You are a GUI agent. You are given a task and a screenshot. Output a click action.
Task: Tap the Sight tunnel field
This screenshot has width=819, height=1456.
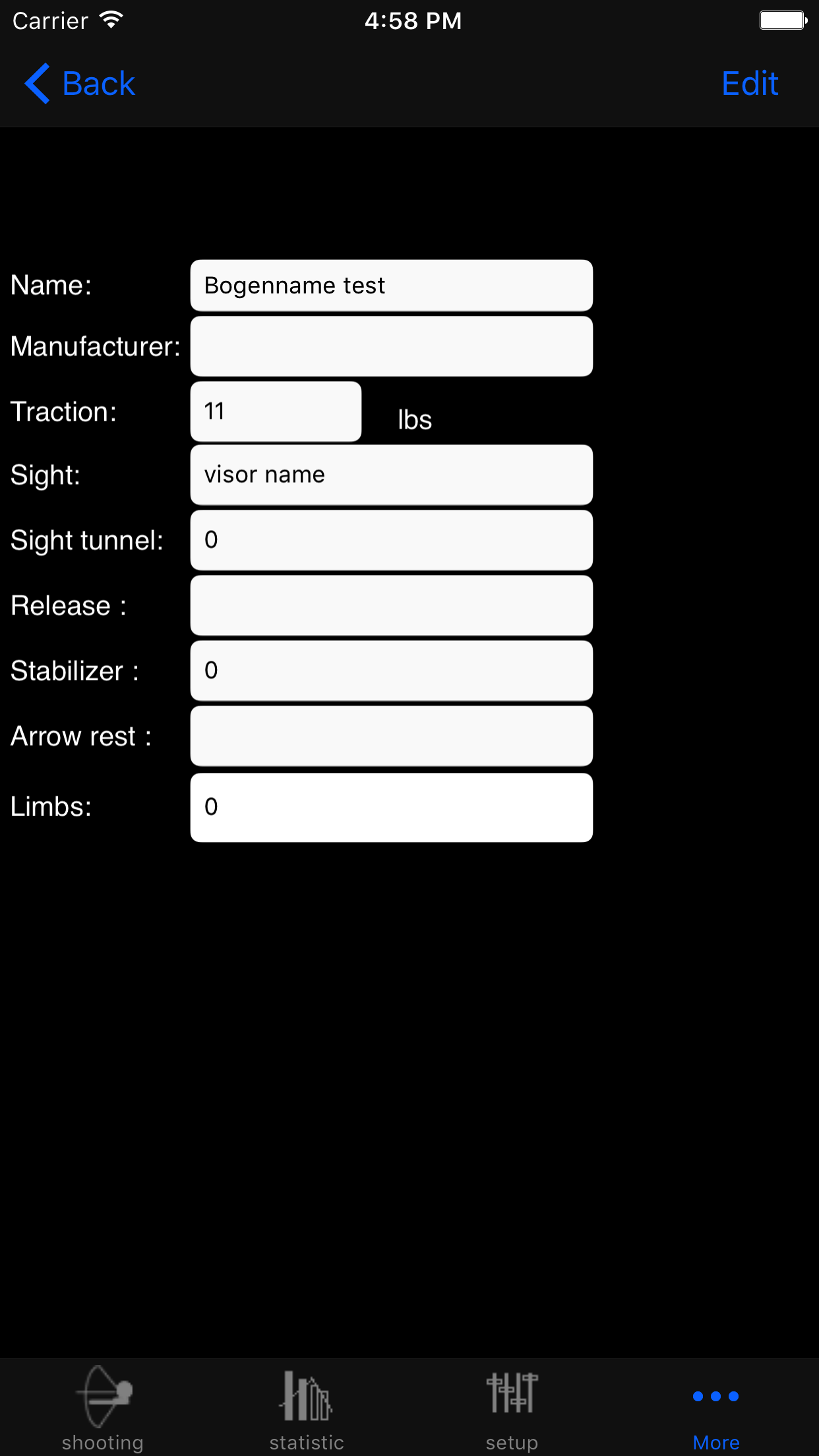tap(391, 540)
